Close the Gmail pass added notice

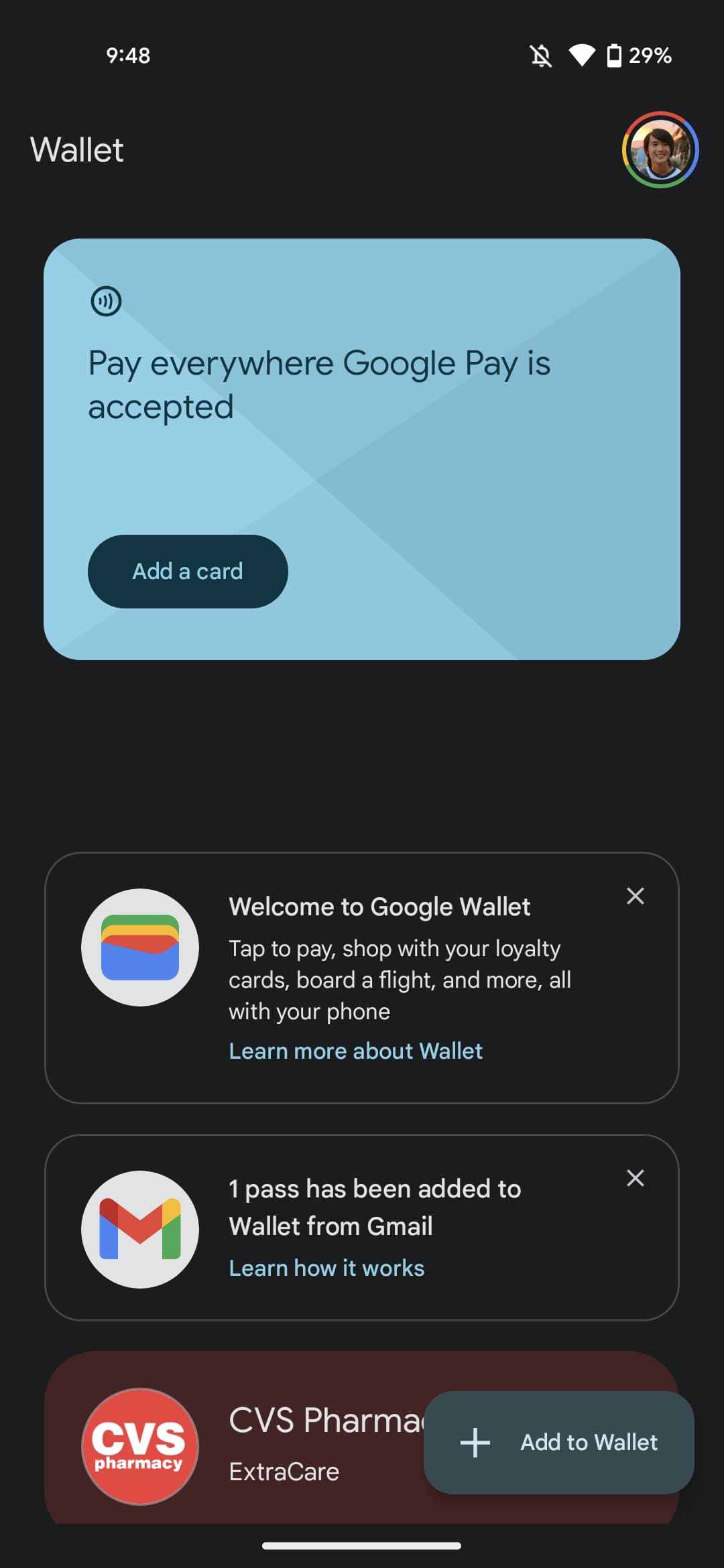click(x=635, y=1179)
